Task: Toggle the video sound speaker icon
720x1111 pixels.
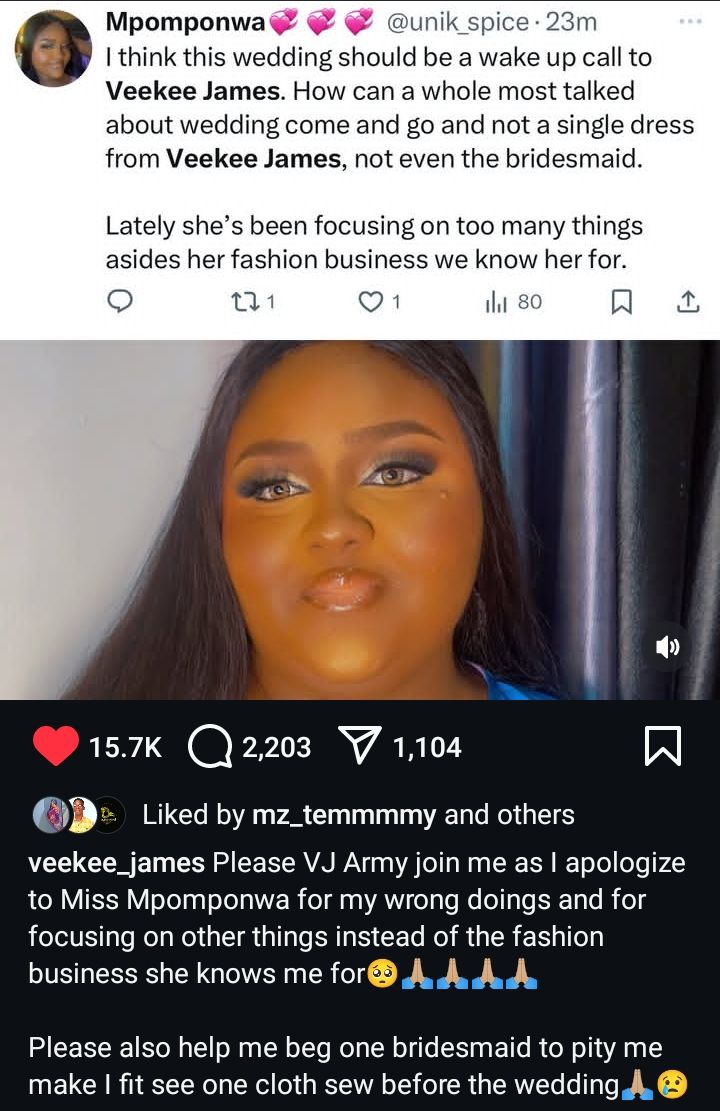Action: 667,647
